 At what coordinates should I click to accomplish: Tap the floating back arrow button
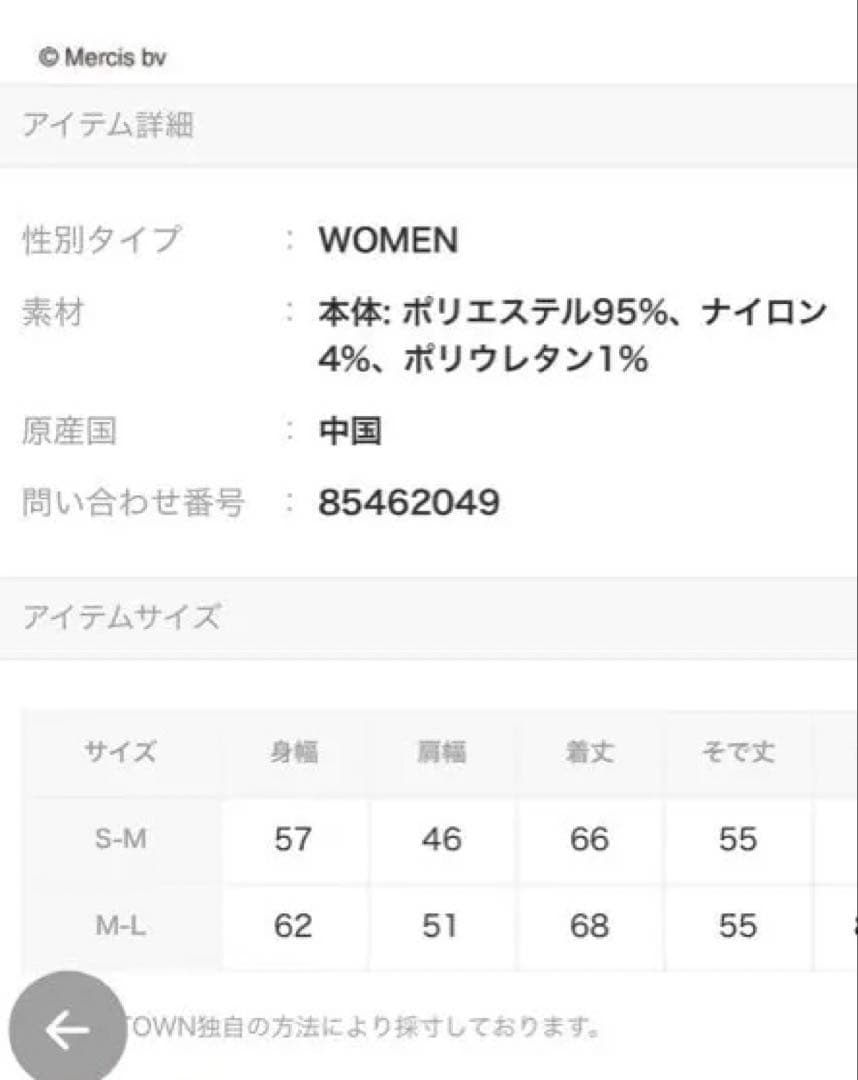click(67, 1030)
